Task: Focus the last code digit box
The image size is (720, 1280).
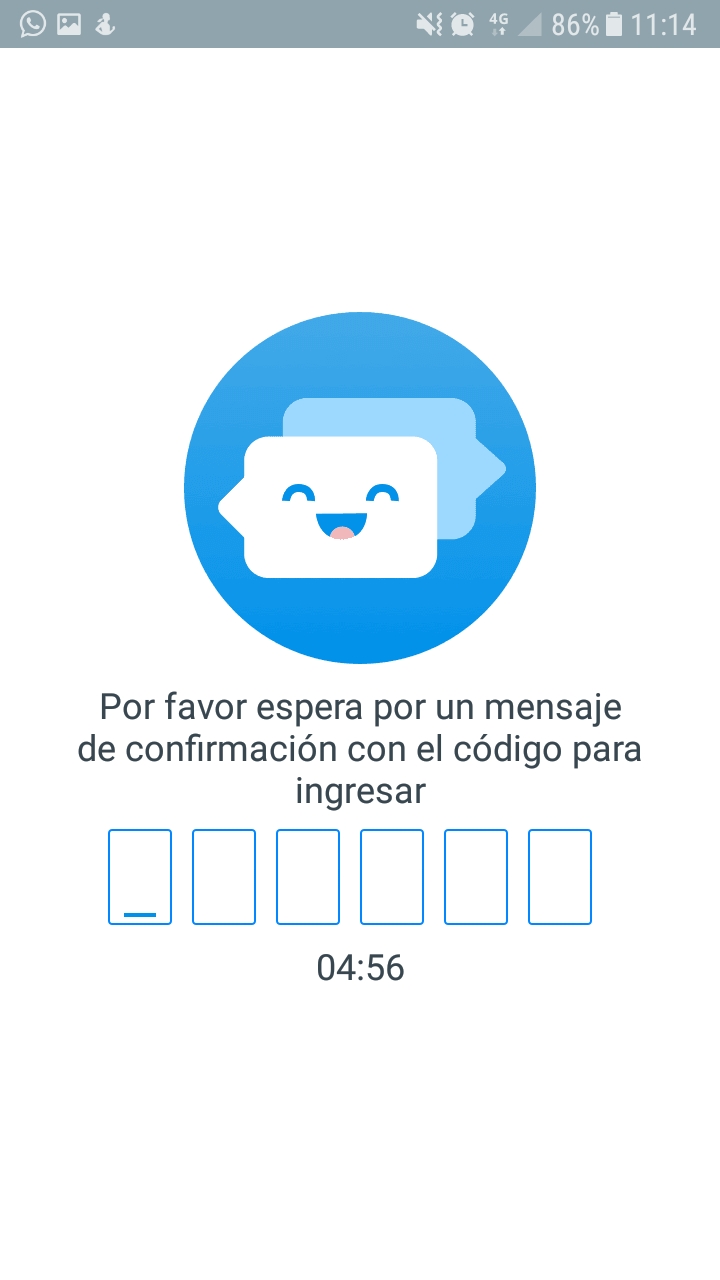Action: (560, 877)
